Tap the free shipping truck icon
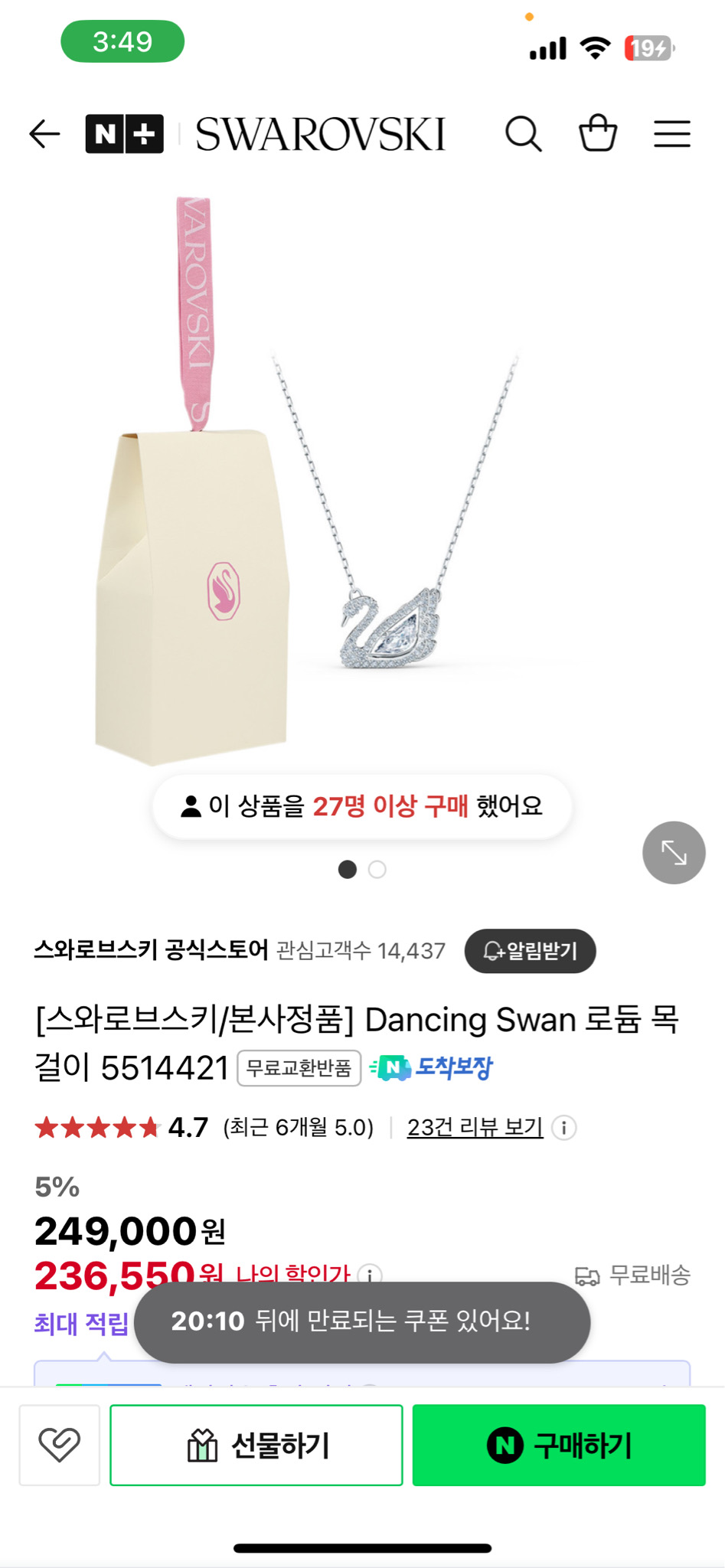The image size is (725, 1568). tap(588, 1275)
